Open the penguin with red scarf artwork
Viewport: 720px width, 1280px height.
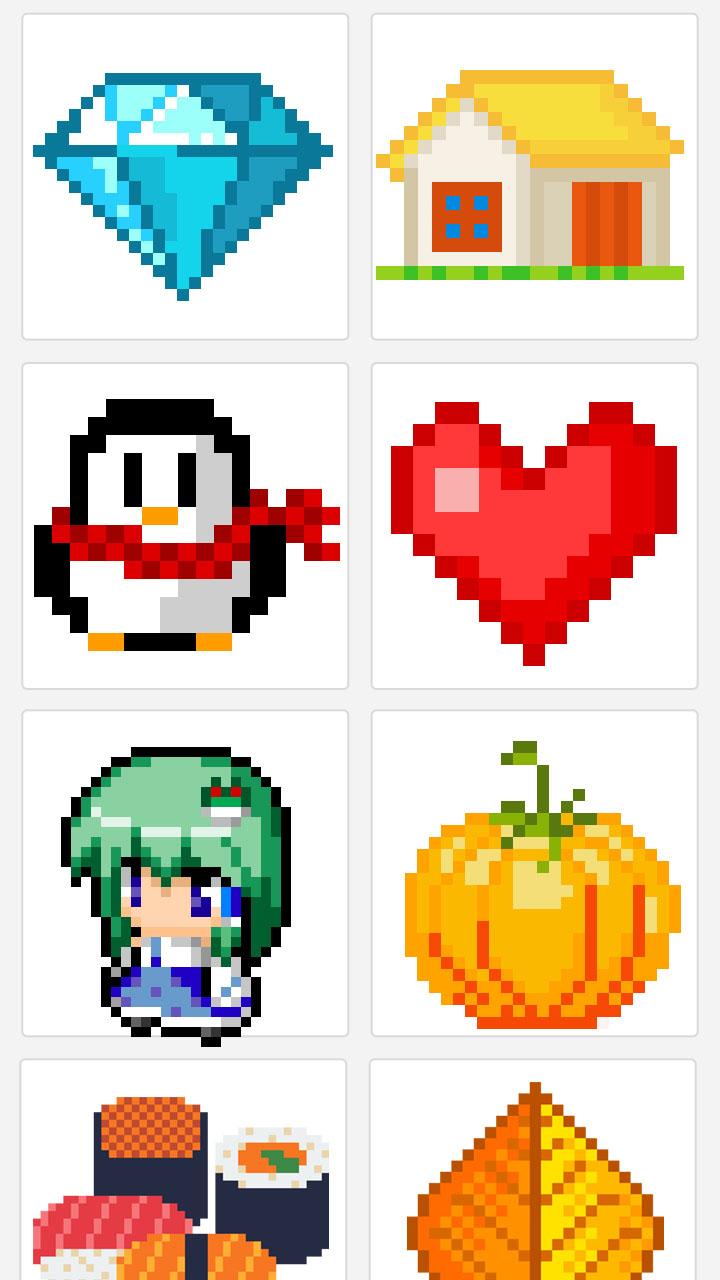(x=185, y=523)
